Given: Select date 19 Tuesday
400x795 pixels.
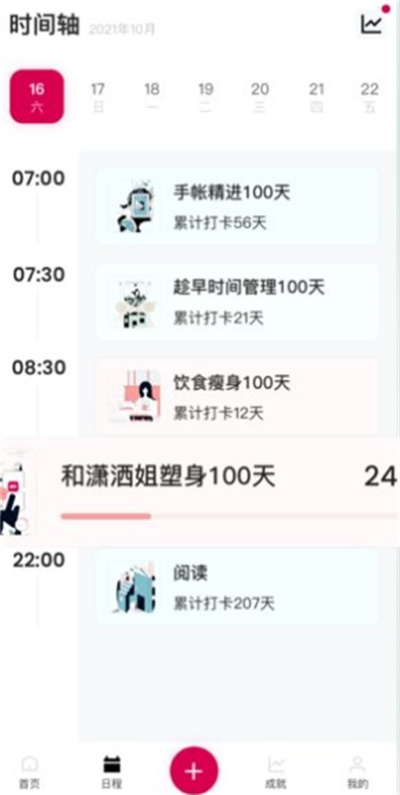Looking at the screenshot, I should click(x=205, y=97).
